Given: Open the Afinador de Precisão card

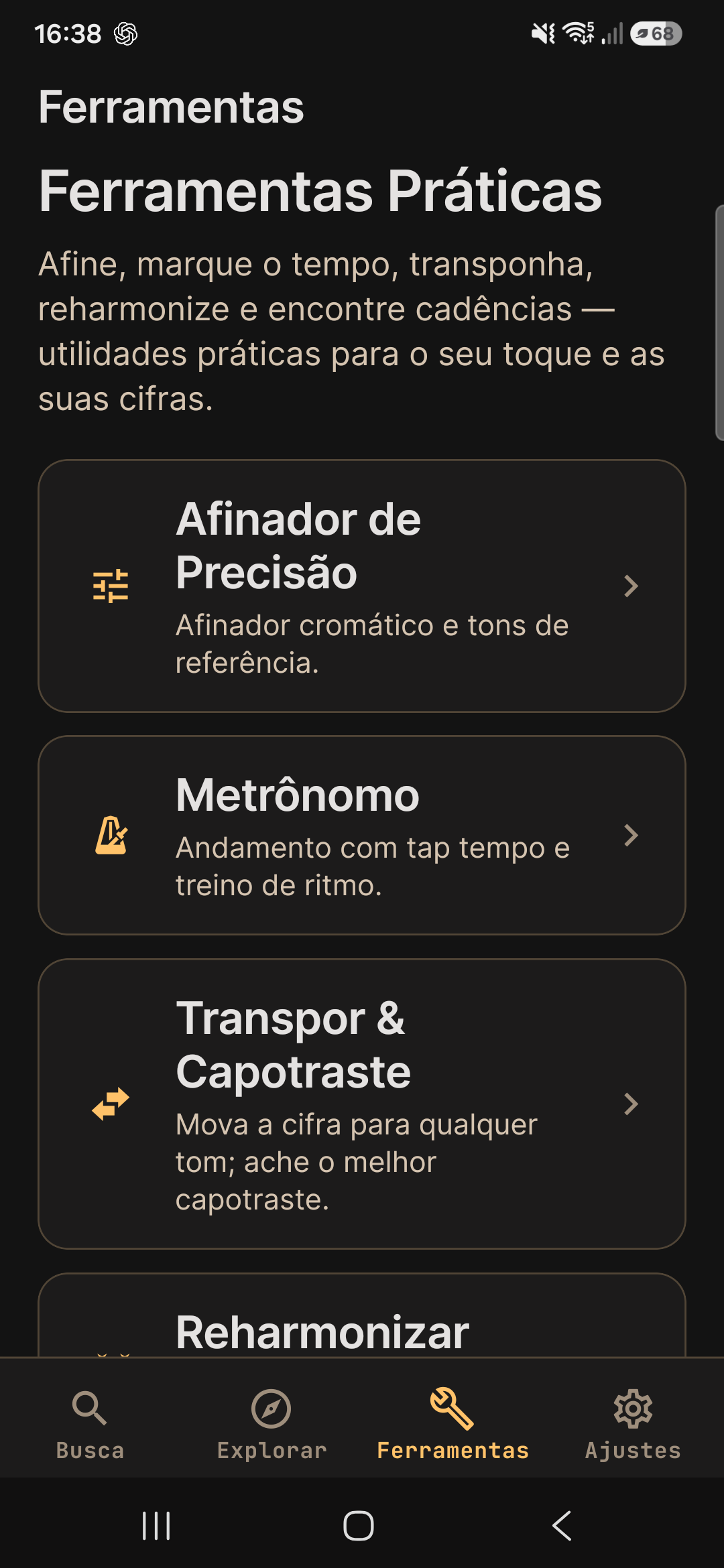Looking at the screenshot, I should (x=362, y=586).
